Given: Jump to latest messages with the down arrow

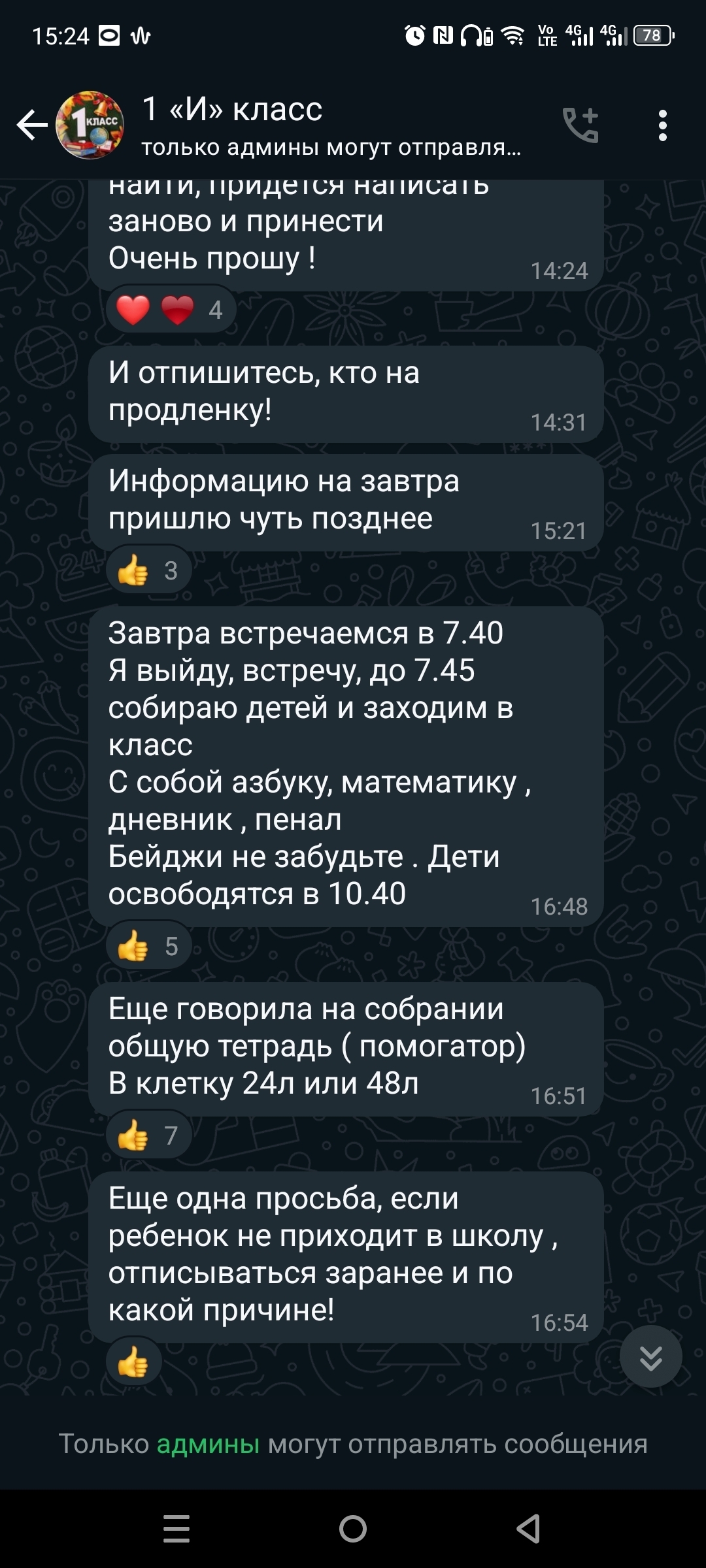Looking at the screenshot, I should coord(650,1357).
